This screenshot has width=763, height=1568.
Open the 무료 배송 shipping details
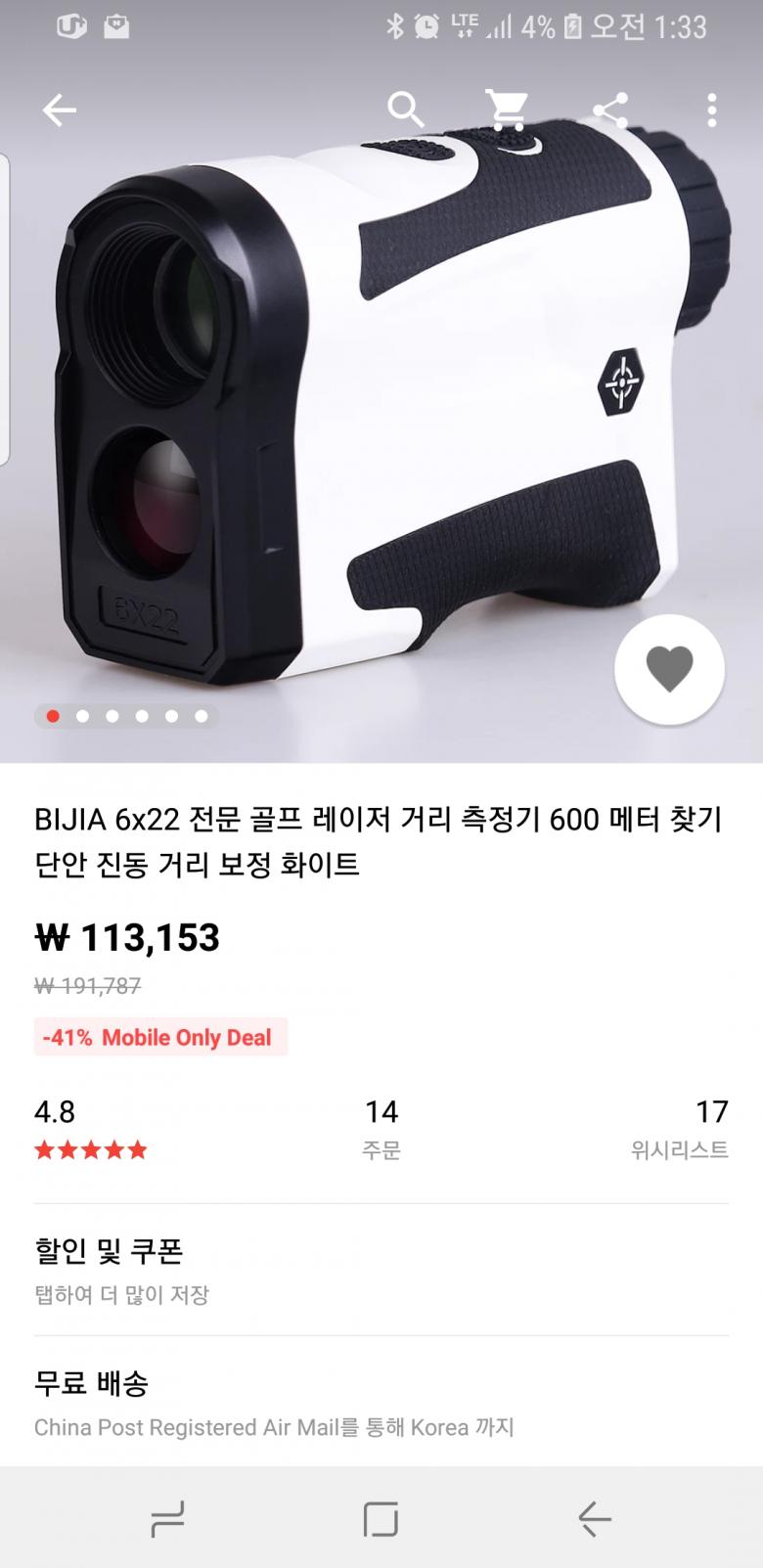point(381,1403)
